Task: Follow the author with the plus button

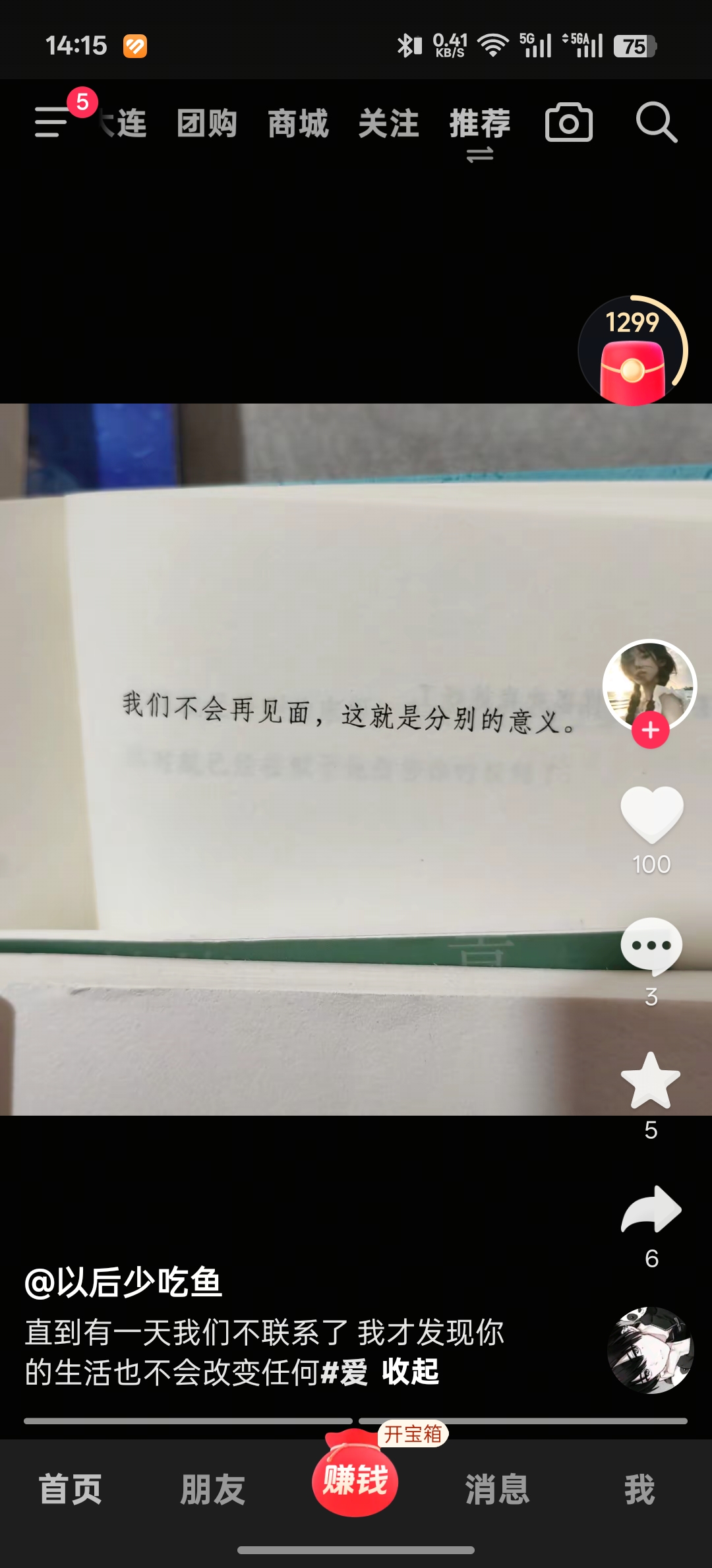Action: 651,731
